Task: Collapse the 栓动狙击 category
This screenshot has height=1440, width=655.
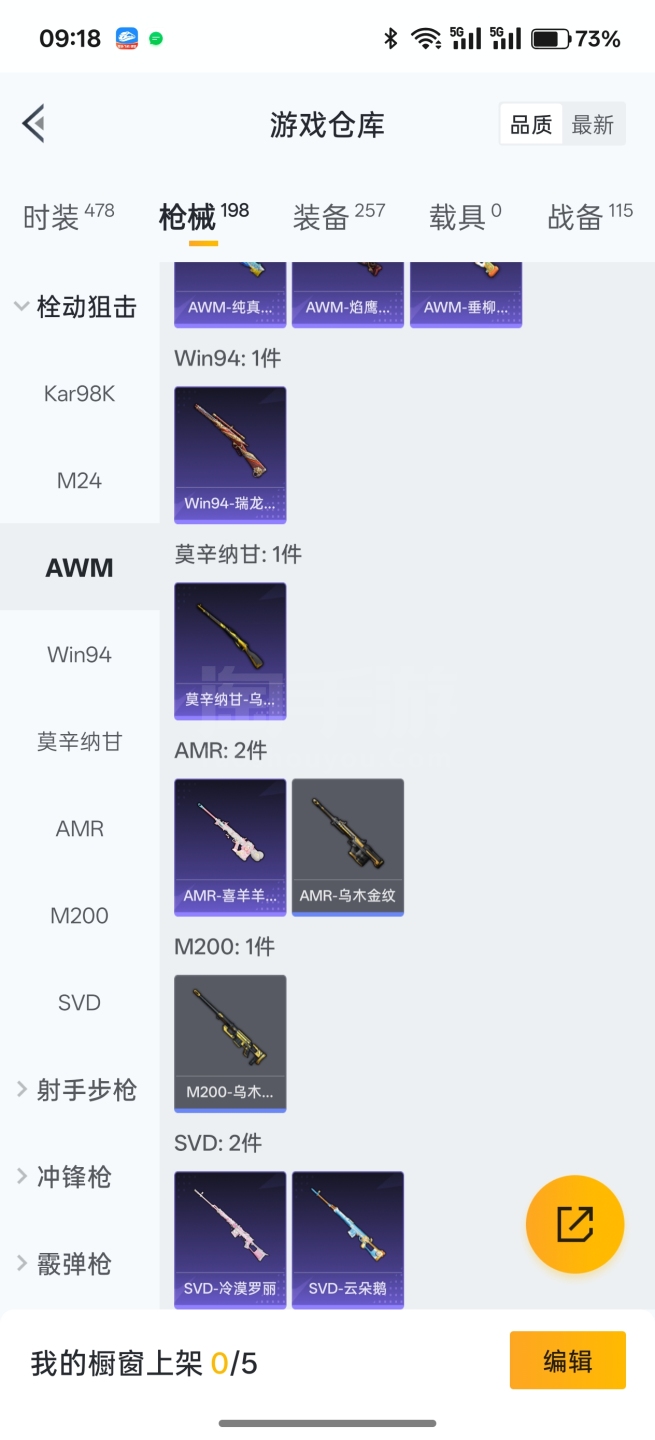Action: [x=75, y=307]
